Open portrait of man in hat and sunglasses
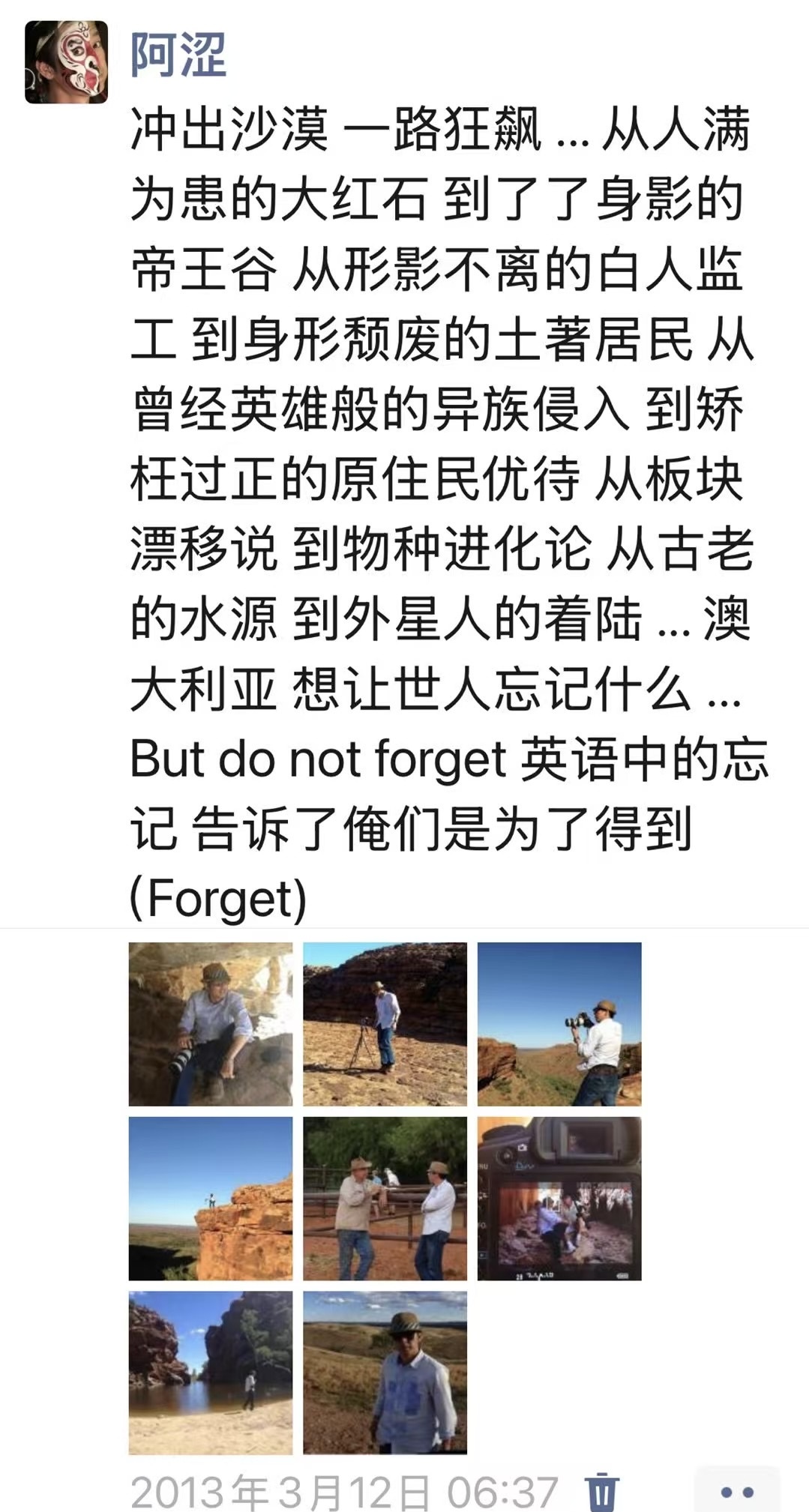Image resolution: width=809 pixels, height=1512 pixels. [385, 1372]
